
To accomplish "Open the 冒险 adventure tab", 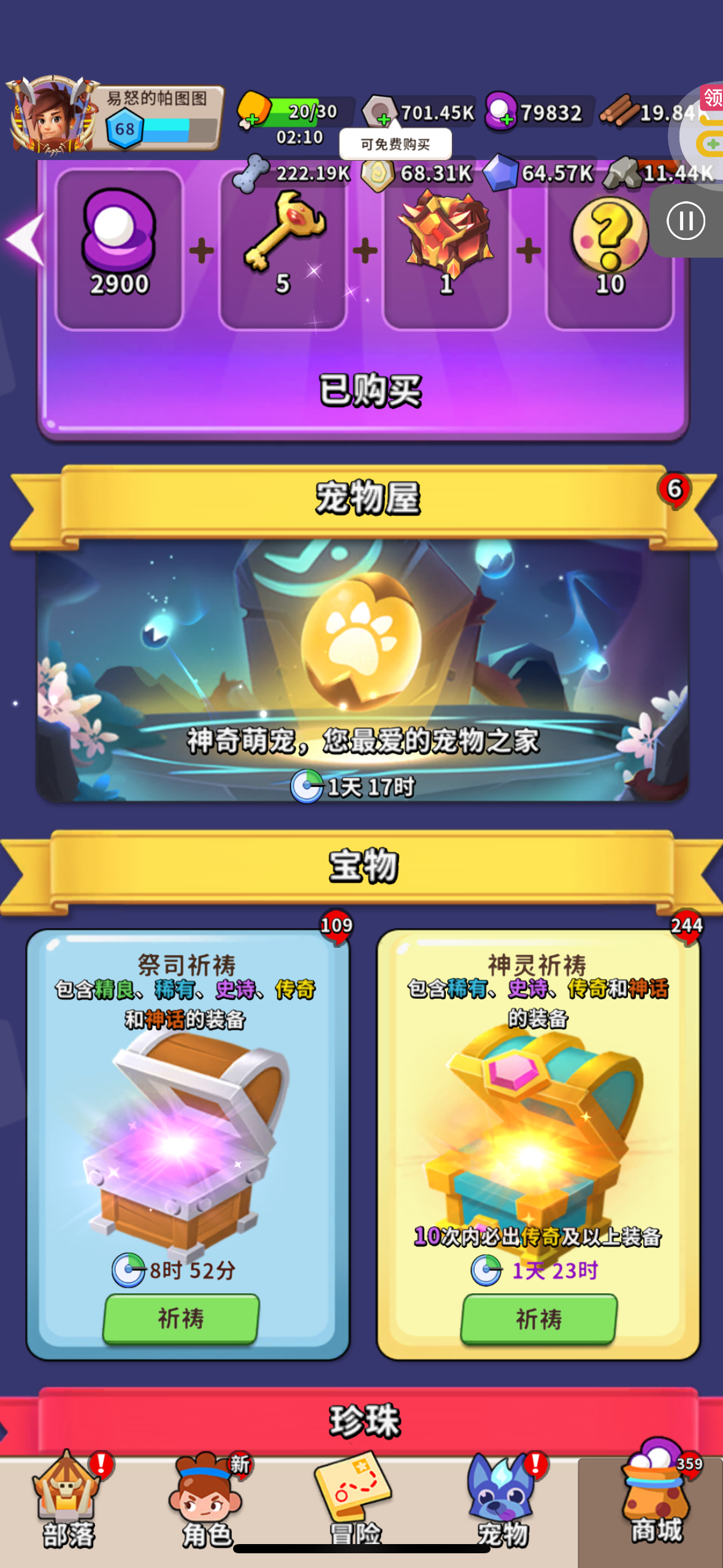I will click(355, 1500).
